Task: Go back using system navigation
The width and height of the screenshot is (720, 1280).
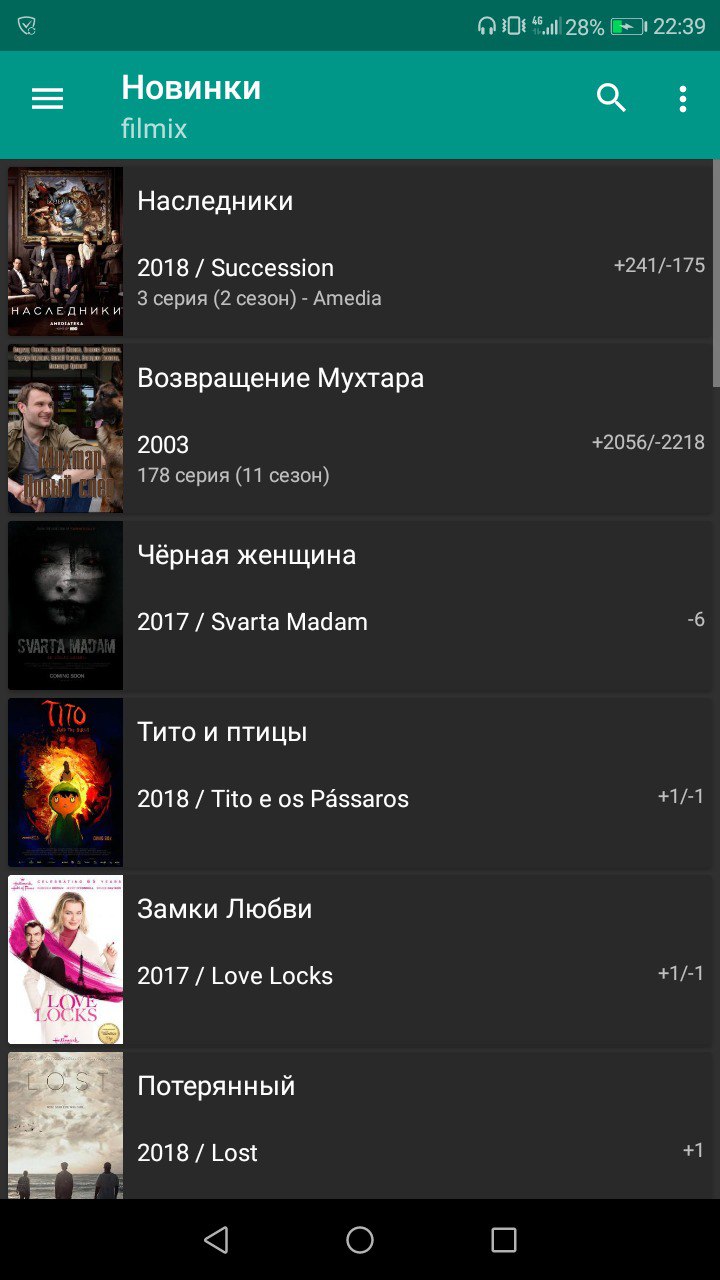Action: click(x=216, y=1240)
